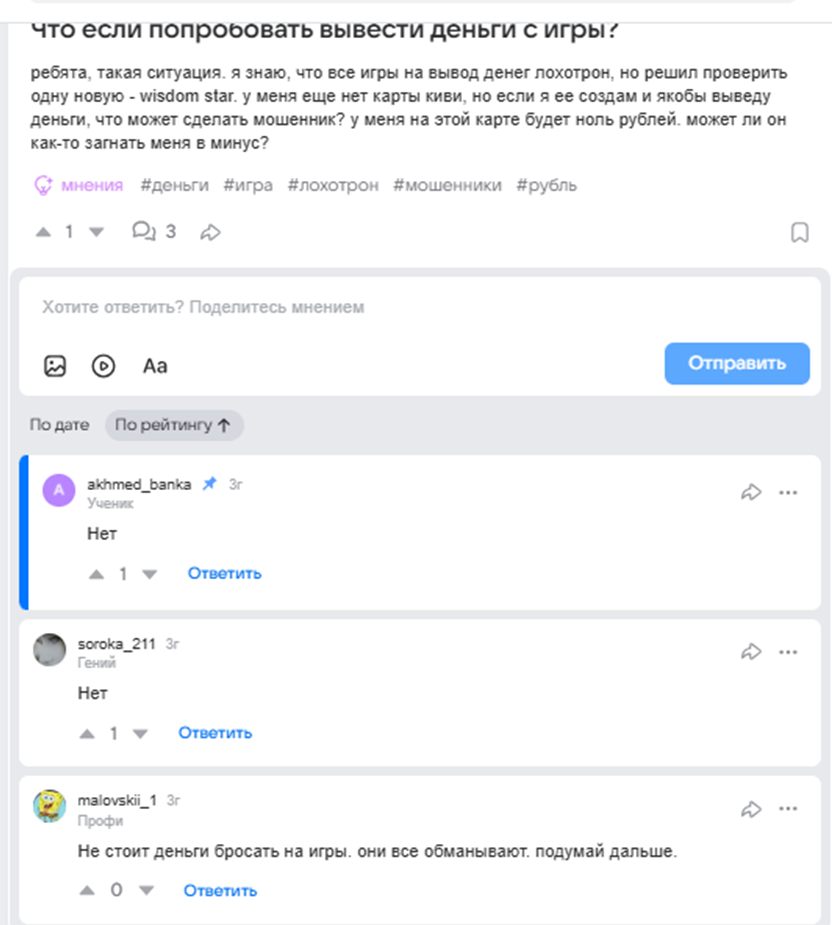Upvote the question about withdrawing money
Screen dimensions: 832x925
[42, 232]
